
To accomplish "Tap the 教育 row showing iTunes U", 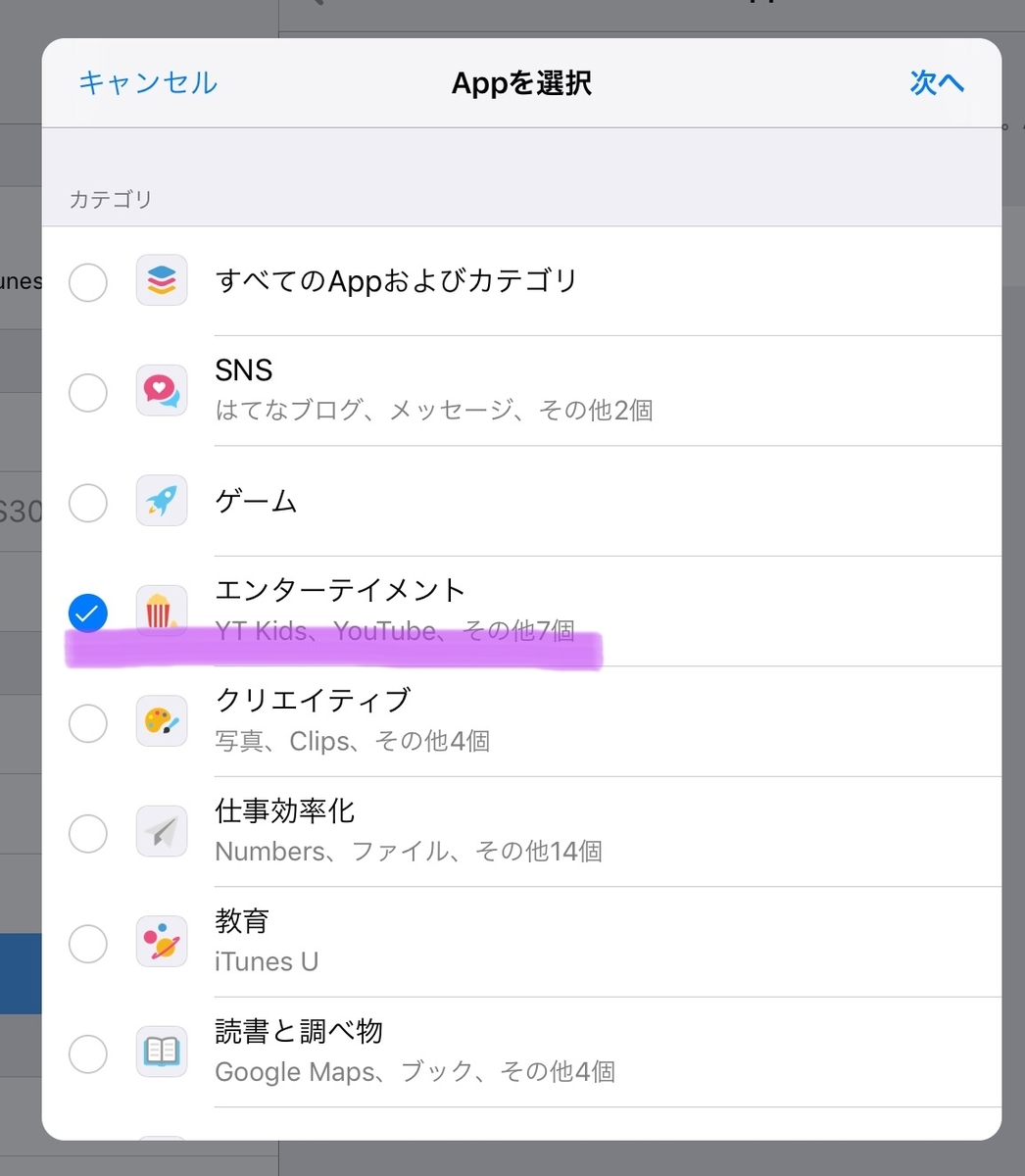I will pos(490,942).
